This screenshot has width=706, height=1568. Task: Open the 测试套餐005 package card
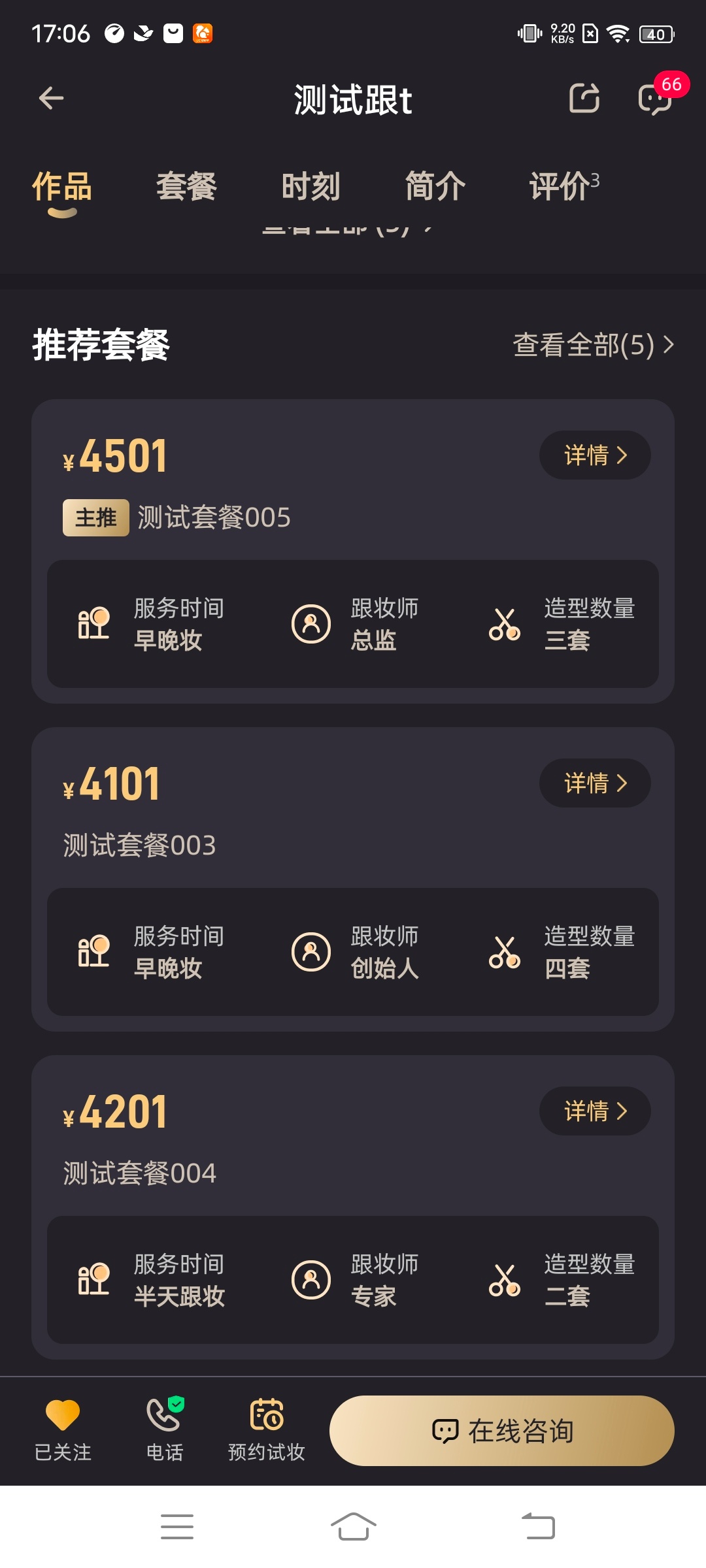click(x=353, y=551)
